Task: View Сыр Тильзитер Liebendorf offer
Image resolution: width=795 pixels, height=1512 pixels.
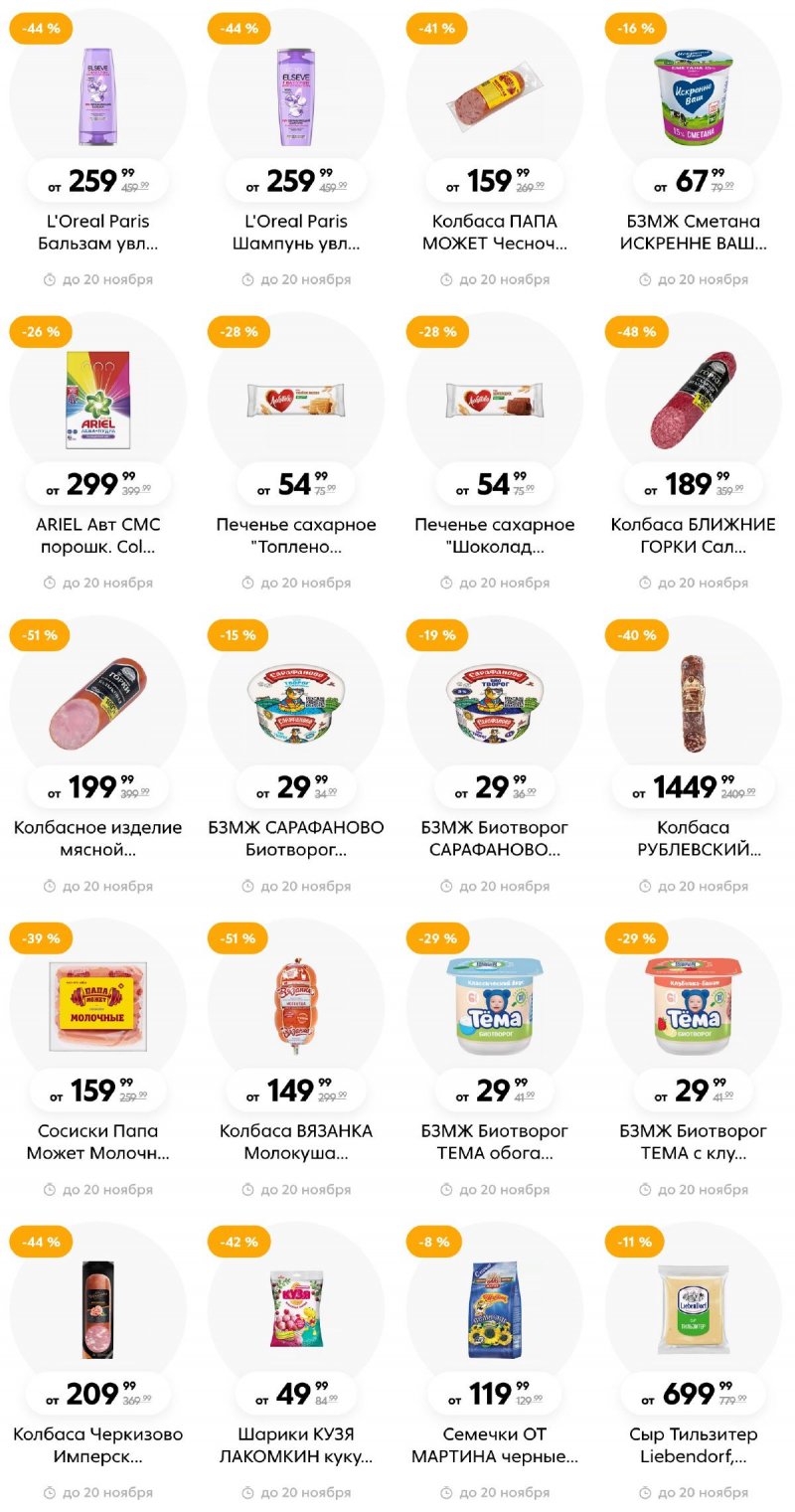Action: 694,1312
